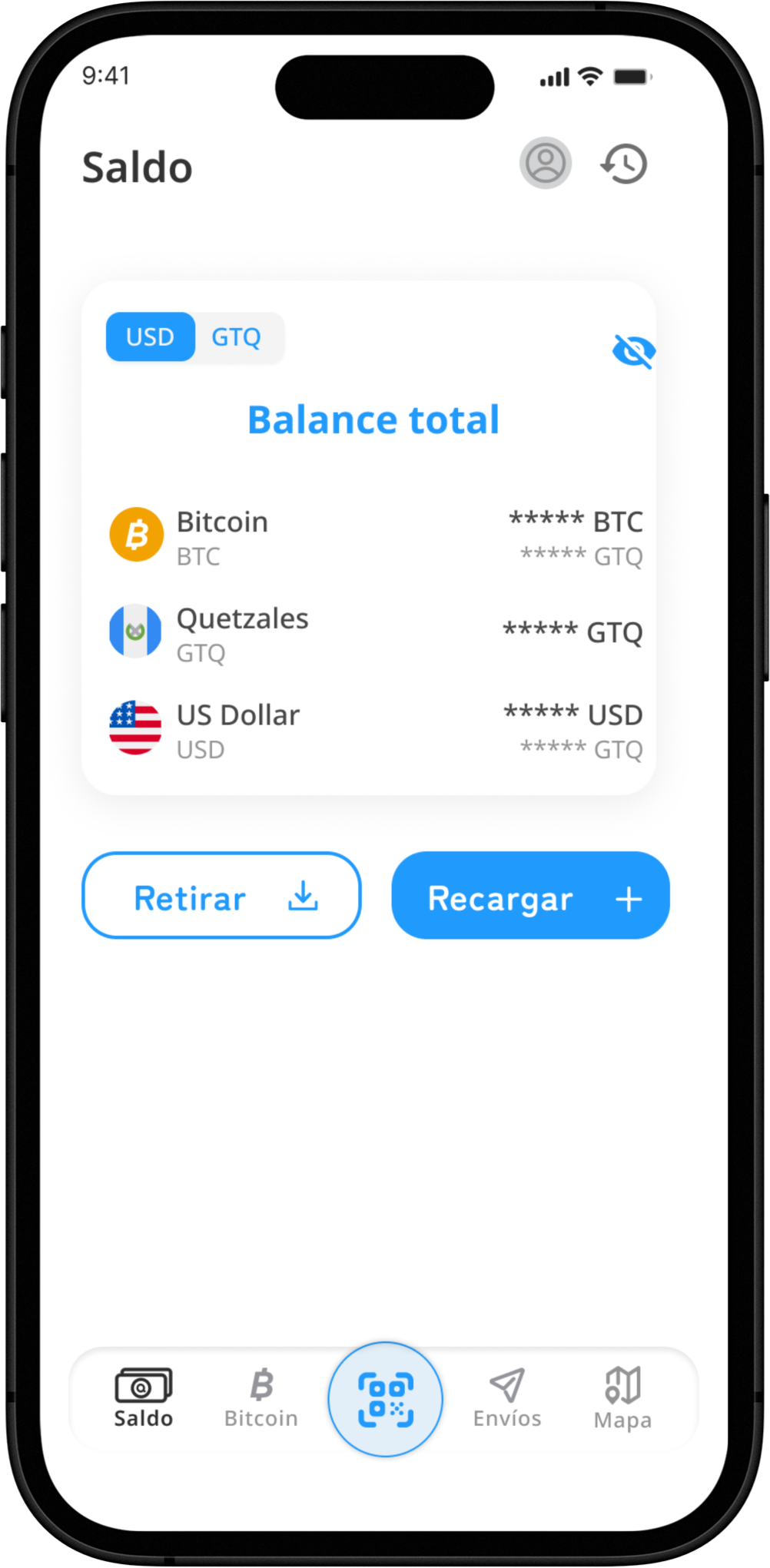Tap the Retirar button

[221, 896]
